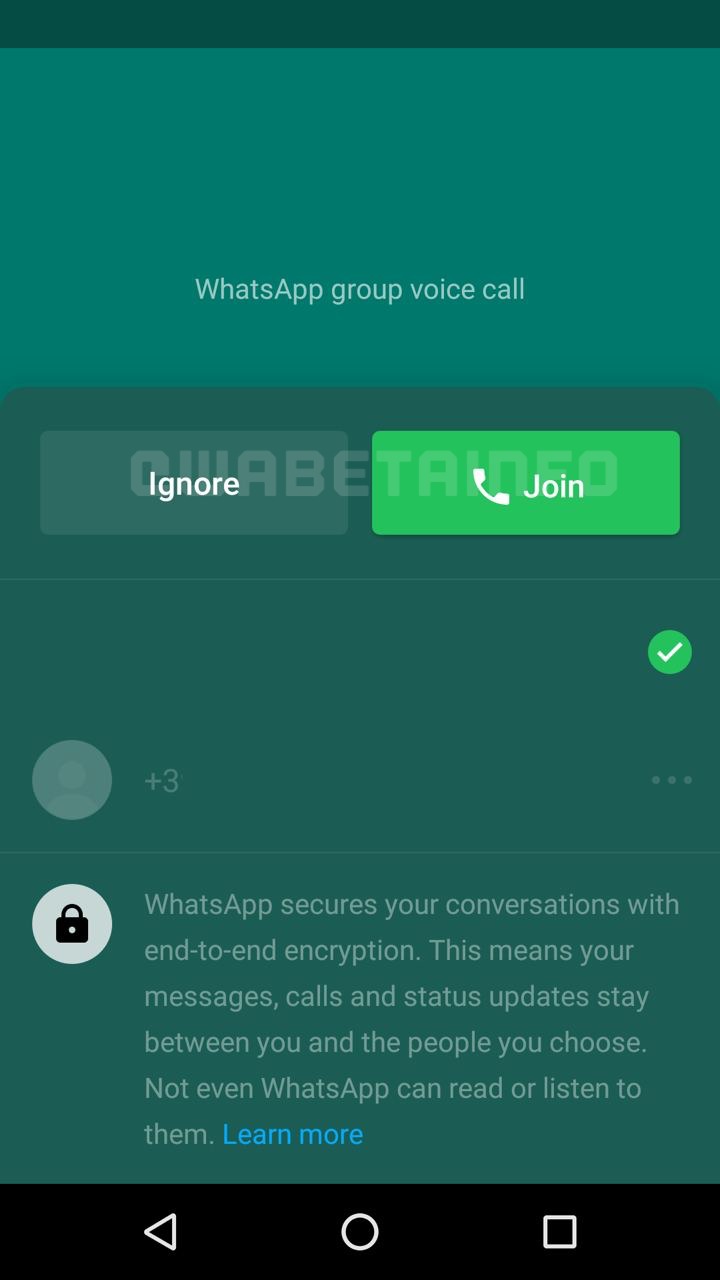Open options for the +3 participant

(x=671, y=780)
